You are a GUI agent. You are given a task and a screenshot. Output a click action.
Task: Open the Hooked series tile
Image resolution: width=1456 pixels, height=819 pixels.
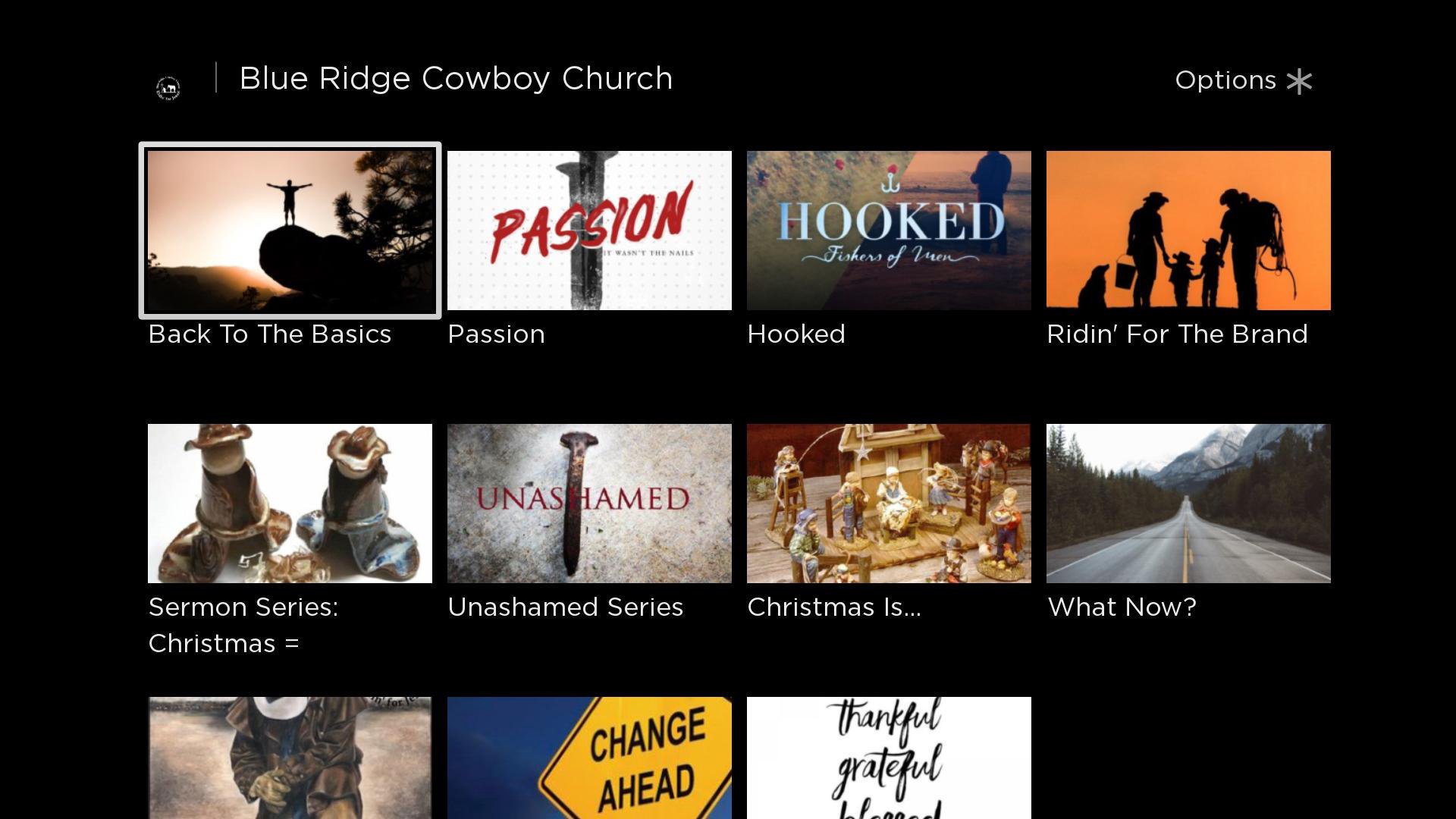tap(889, 231)
